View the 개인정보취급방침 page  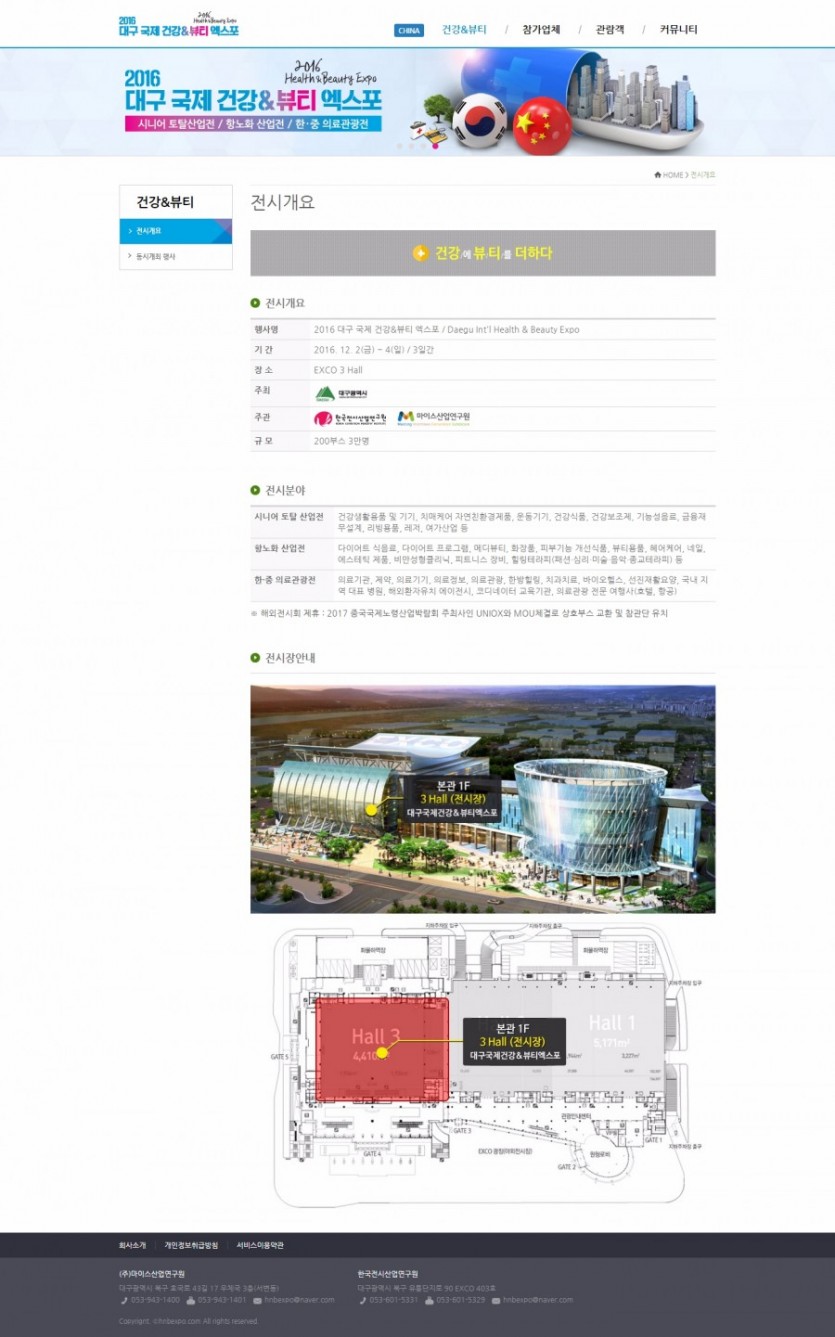[191, 1245]
